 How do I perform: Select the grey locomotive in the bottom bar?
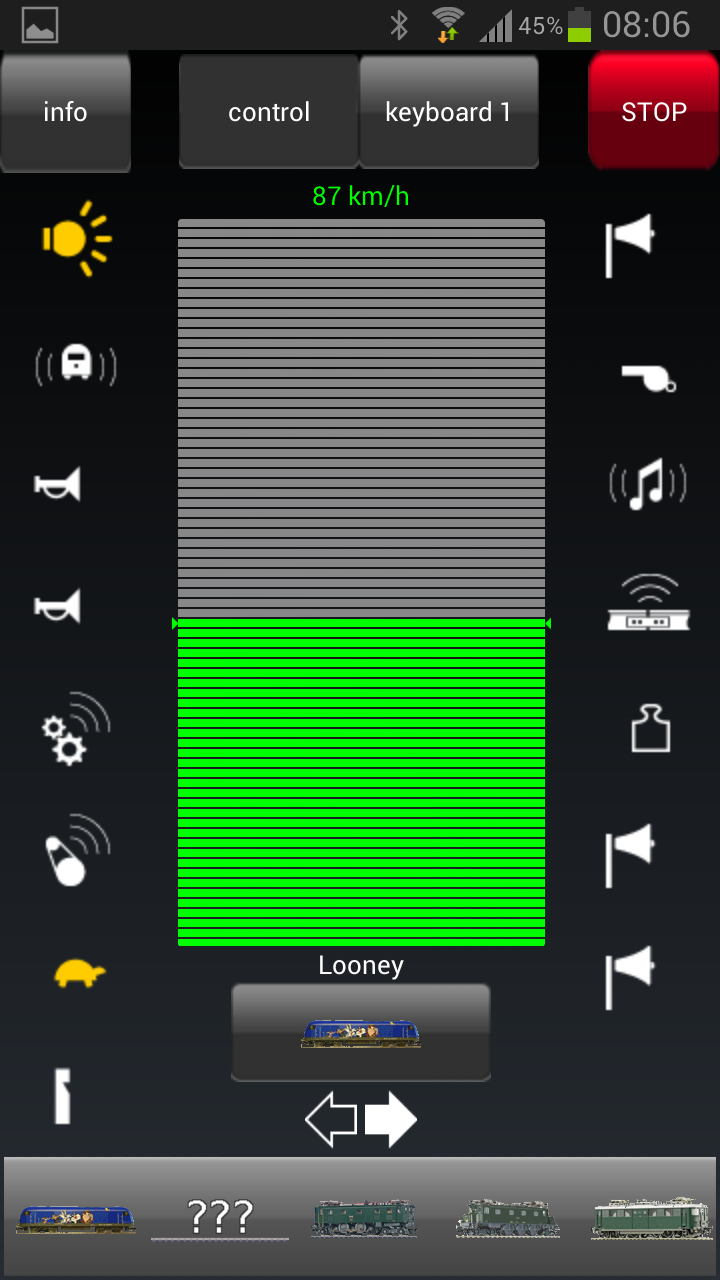pos(508,1218)
